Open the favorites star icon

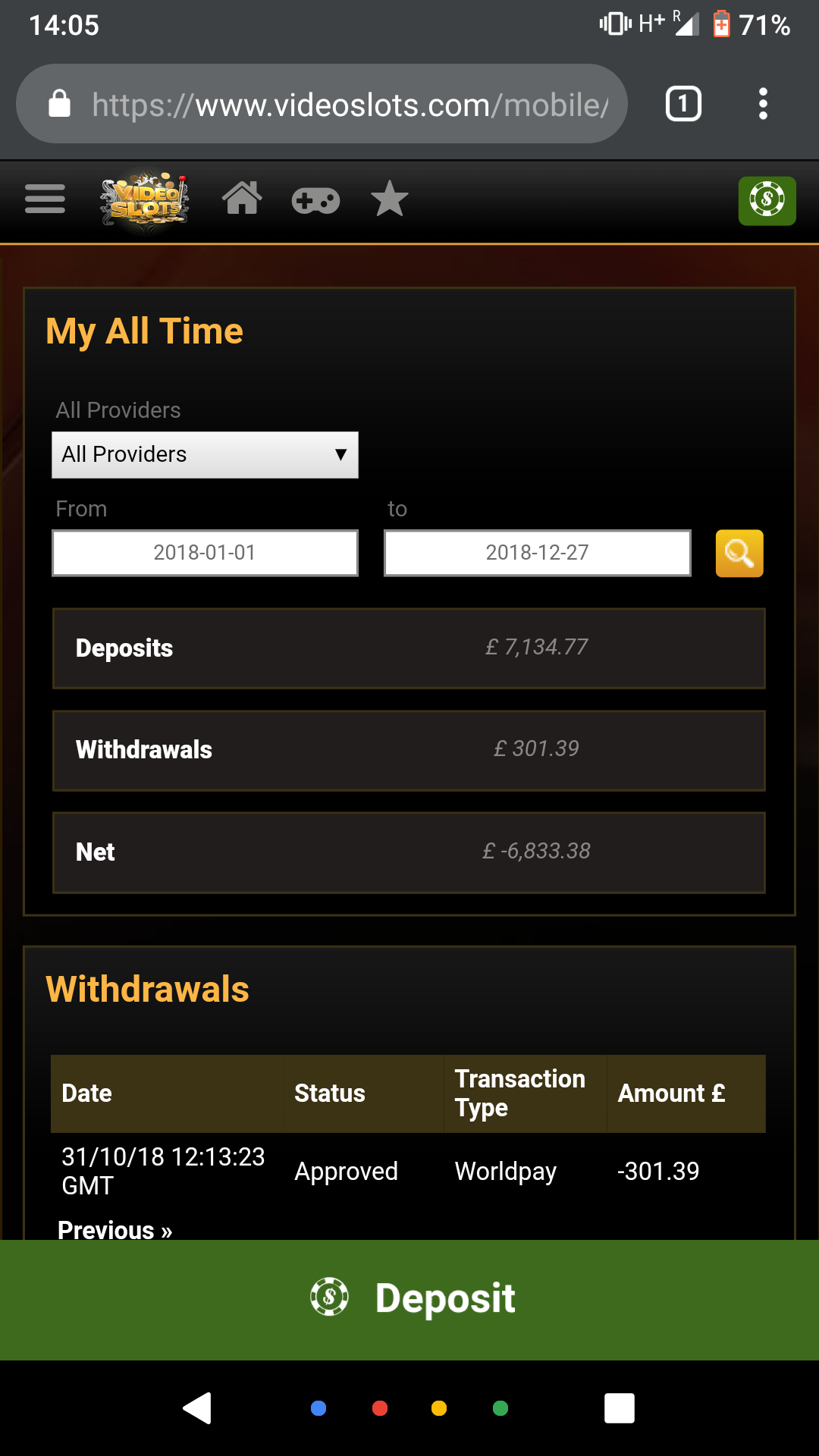pyautogui.click(x=390, y=199)
